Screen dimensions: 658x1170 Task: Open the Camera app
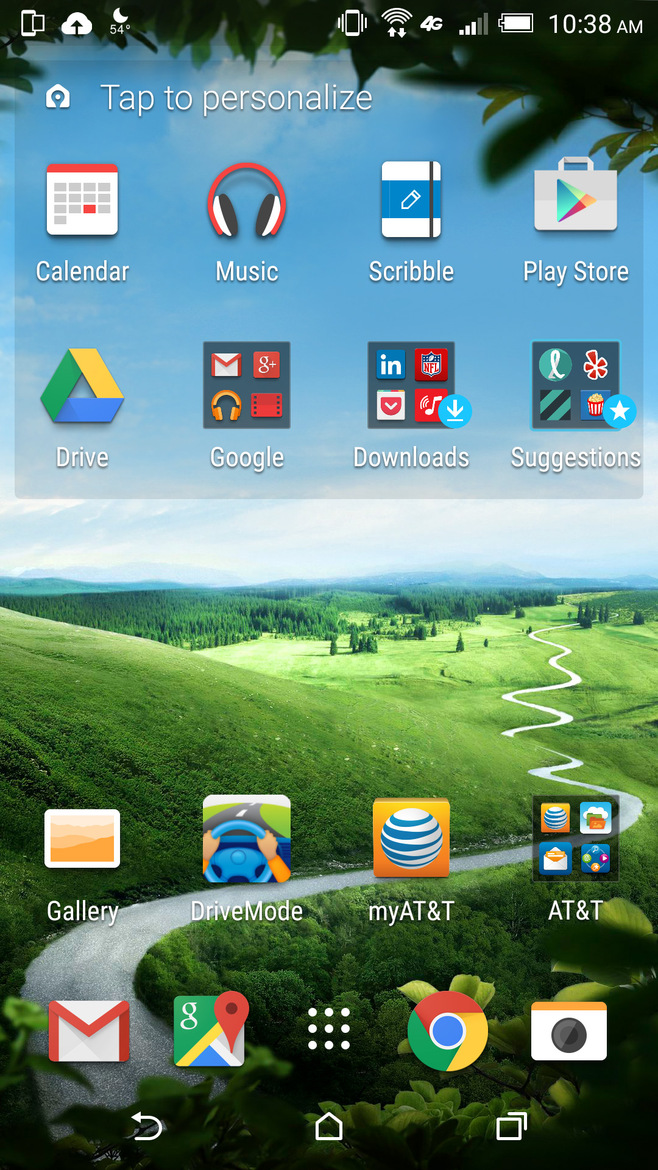[x=568, y=1031]
